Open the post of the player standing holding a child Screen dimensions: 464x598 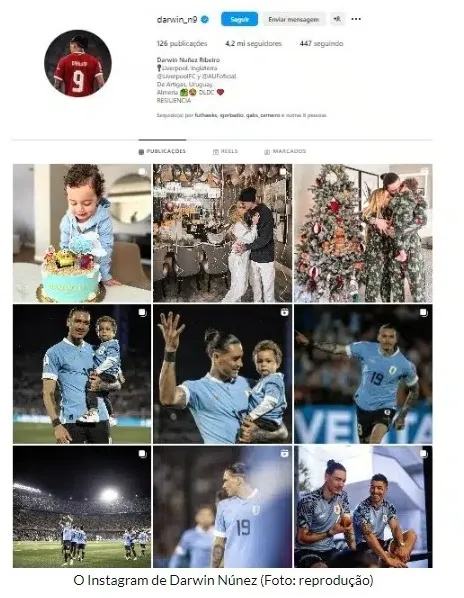(x=82, y=374)
